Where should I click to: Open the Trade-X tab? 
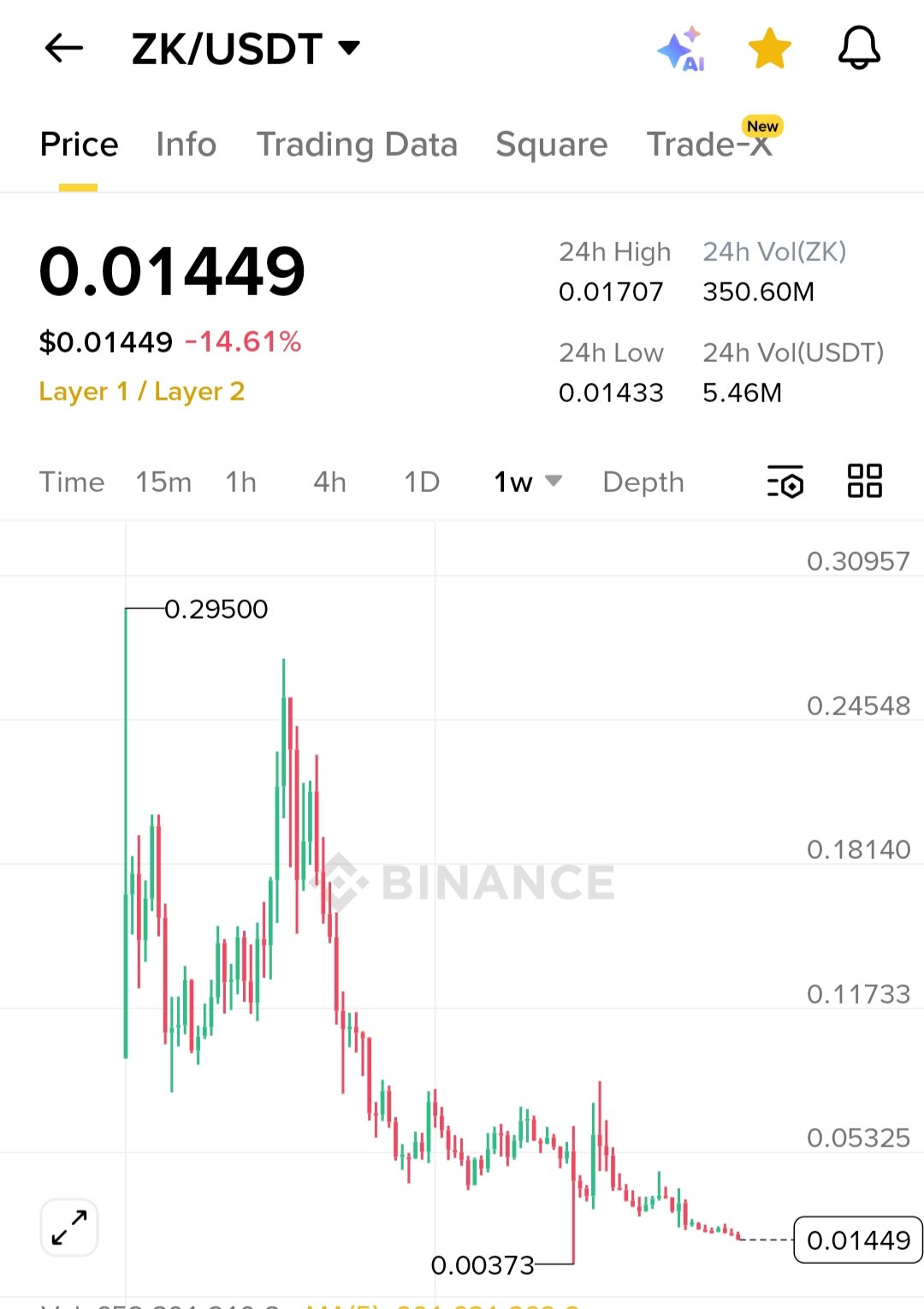(x=710, y=145)
